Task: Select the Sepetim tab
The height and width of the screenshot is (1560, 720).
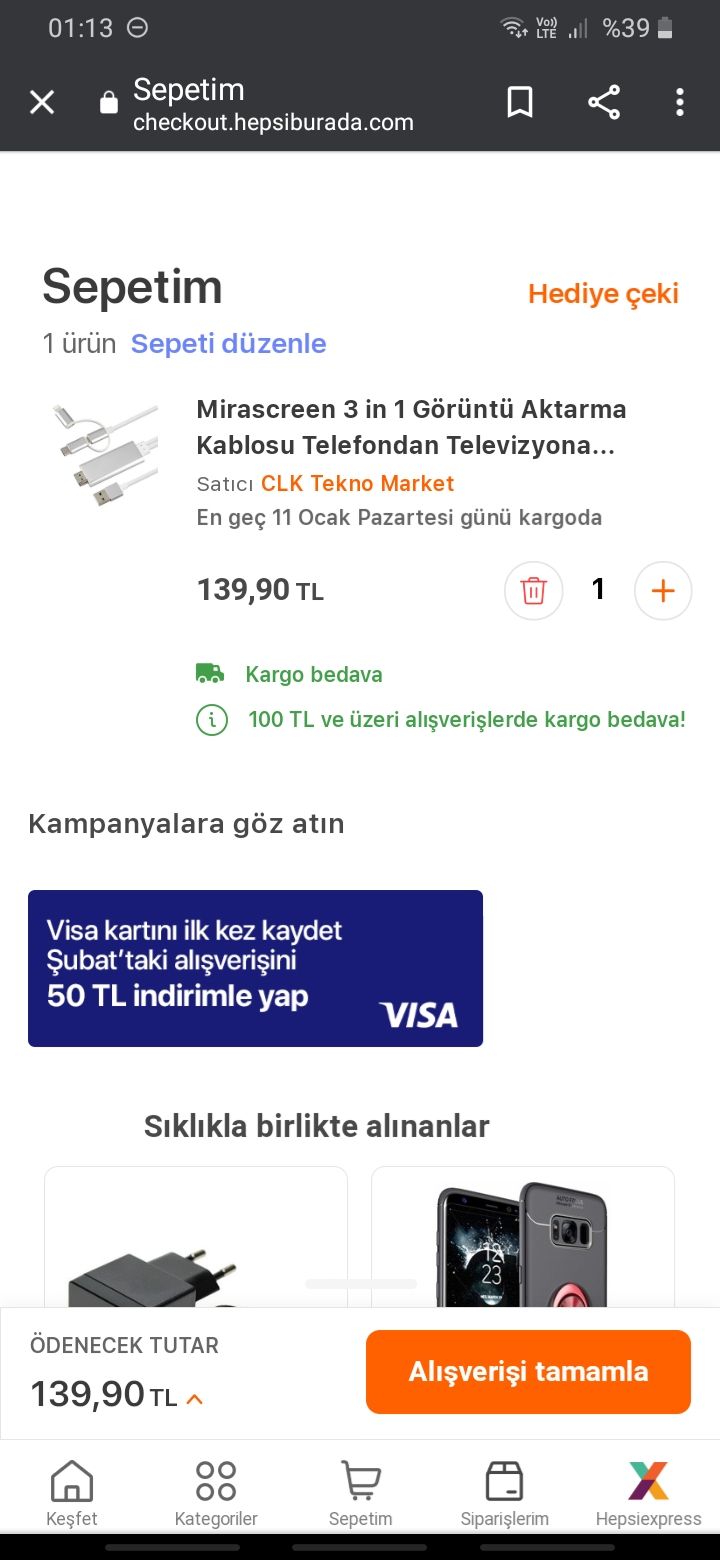Action: point(360,1493)
